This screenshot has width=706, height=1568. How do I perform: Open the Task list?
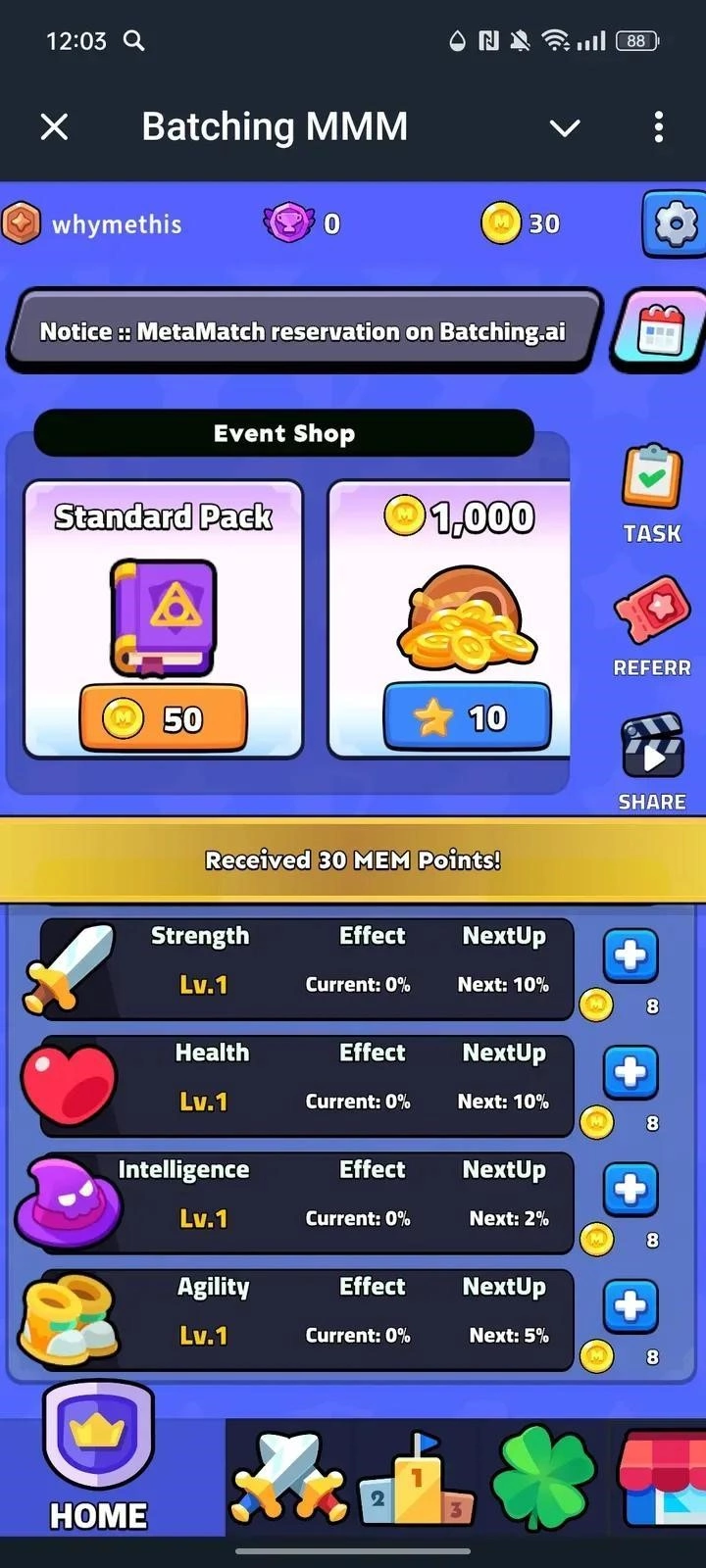tap(652, 494)
